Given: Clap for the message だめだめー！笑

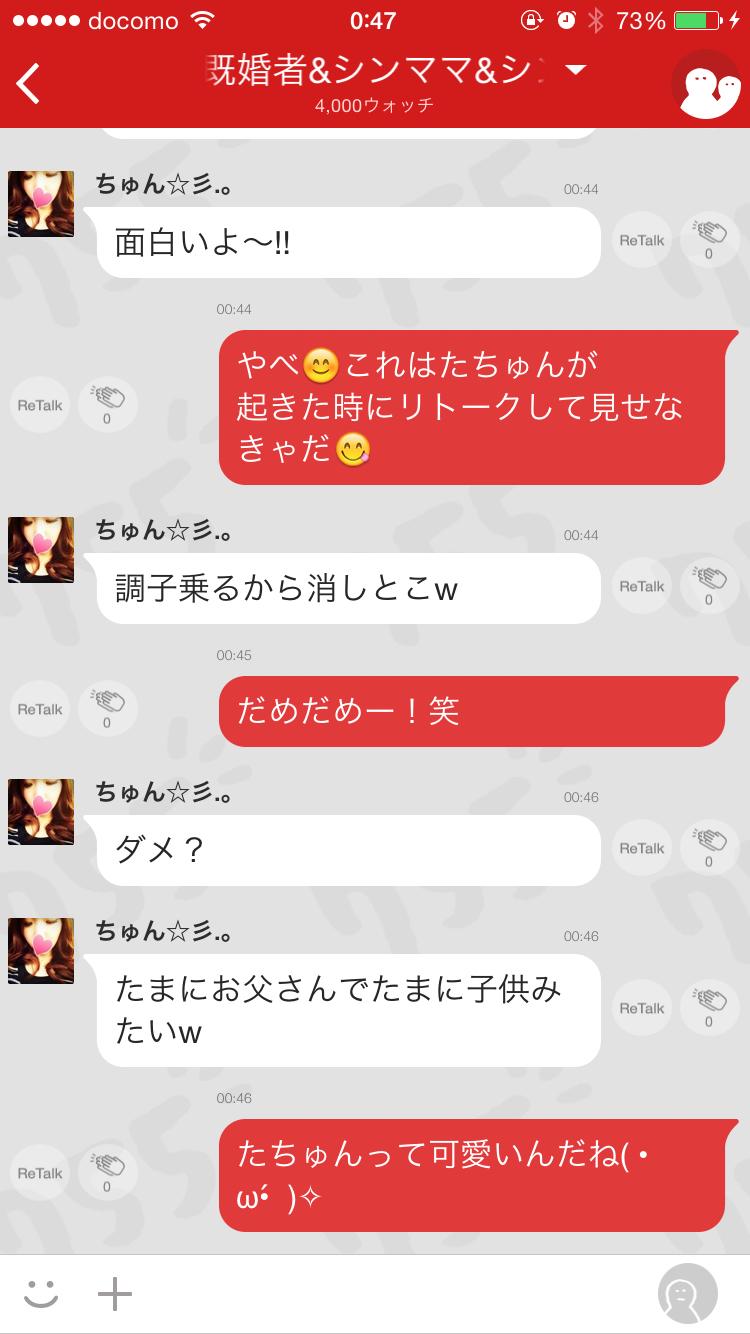Looking at the screenshot, I should (x=107, y=707).
